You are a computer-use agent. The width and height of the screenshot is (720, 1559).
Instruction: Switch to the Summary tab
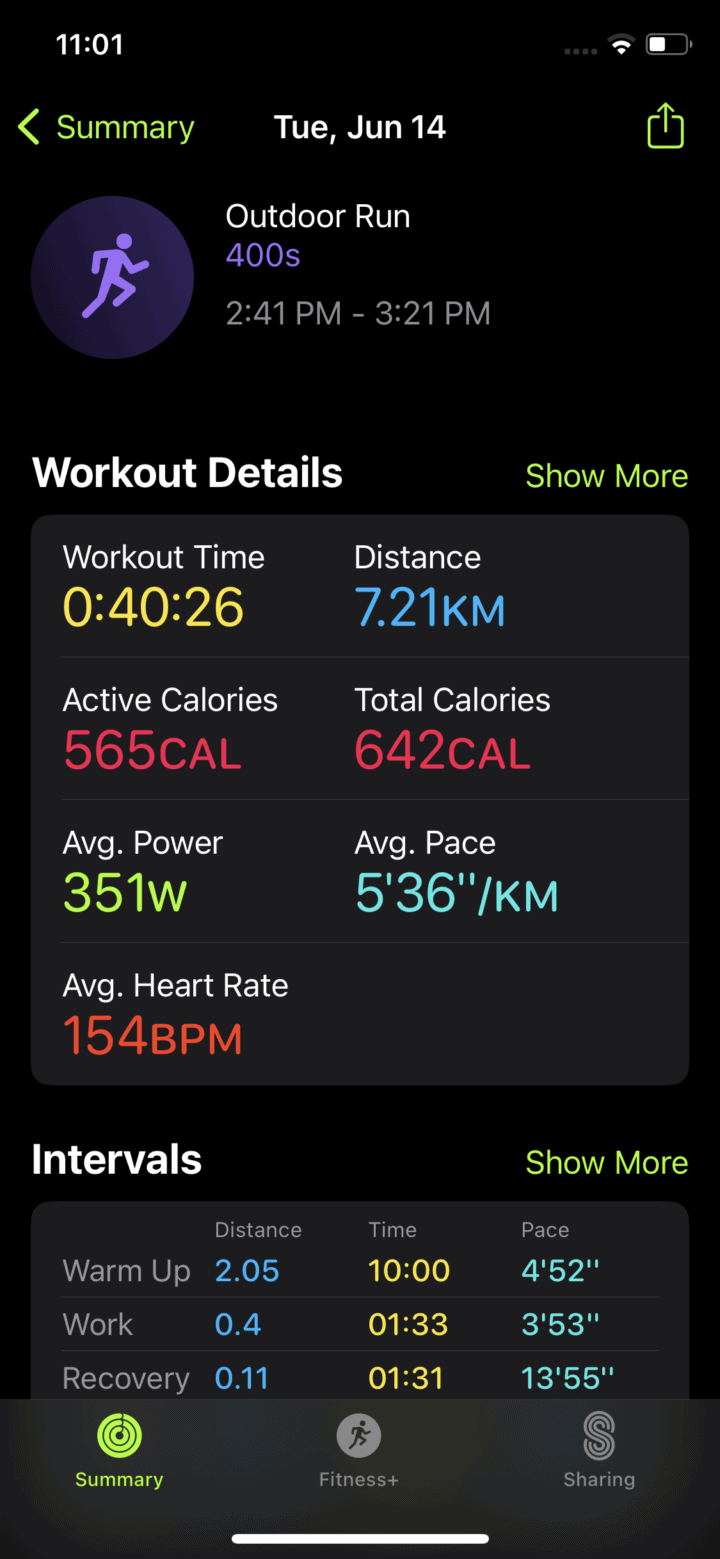pos(119,1452)
